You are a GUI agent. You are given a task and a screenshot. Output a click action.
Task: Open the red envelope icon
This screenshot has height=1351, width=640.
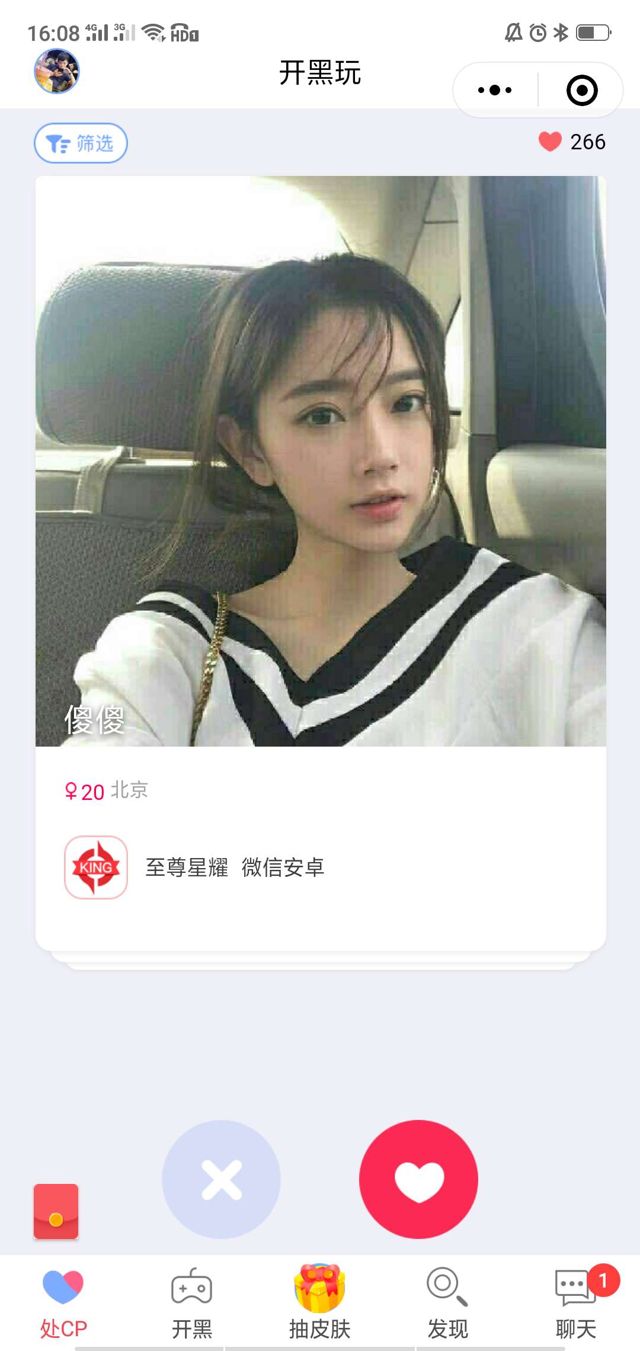(56, 1211)
